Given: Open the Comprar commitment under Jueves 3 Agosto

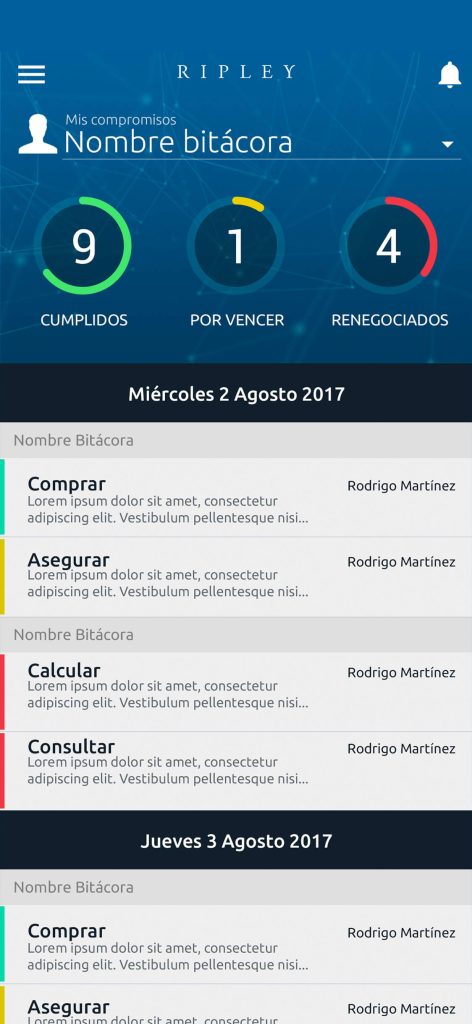Looking at the screenshot, I should 236,944.
